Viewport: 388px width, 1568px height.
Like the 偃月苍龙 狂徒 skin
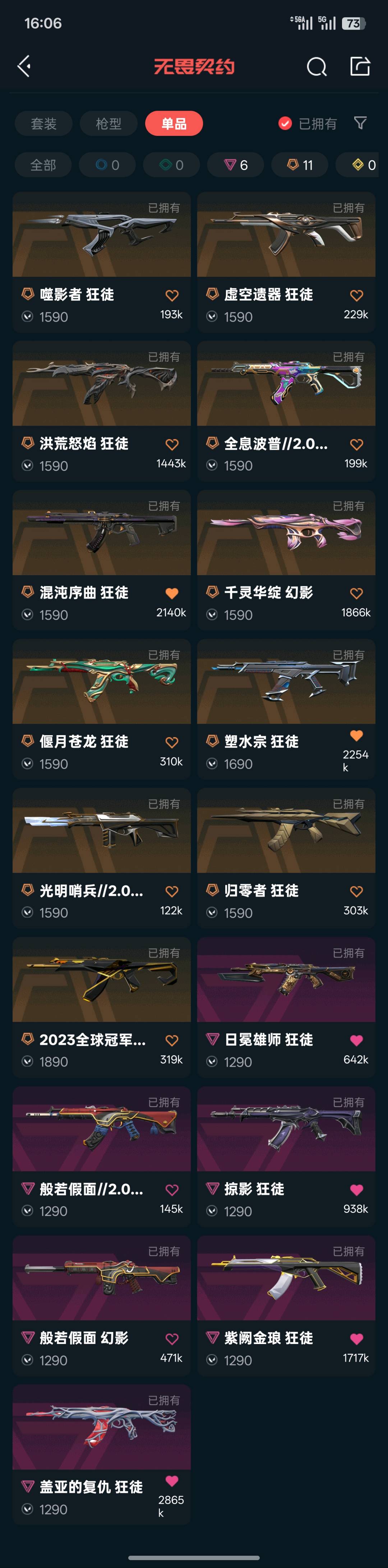(x=172, y=742)
